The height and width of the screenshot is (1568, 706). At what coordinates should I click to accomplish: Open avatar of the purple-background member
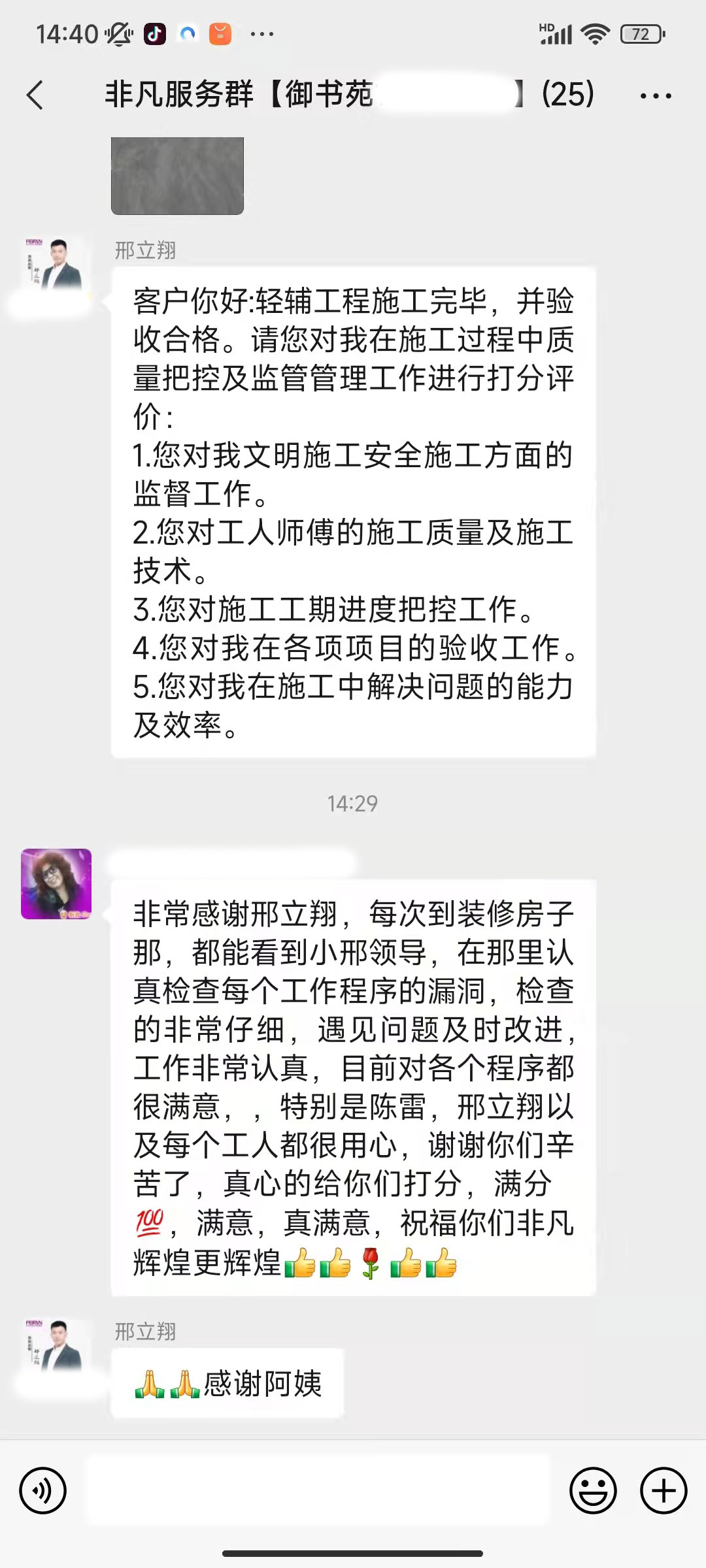(56, 884)
